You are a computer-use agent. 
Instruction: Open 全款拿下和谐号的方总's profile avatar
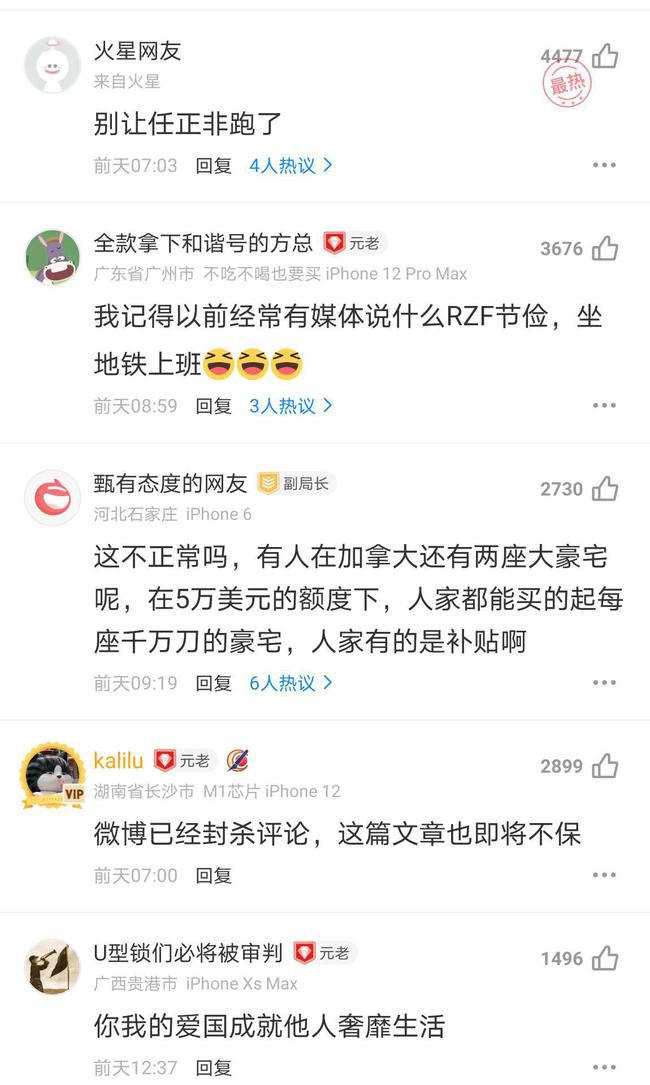pos(52,258)
